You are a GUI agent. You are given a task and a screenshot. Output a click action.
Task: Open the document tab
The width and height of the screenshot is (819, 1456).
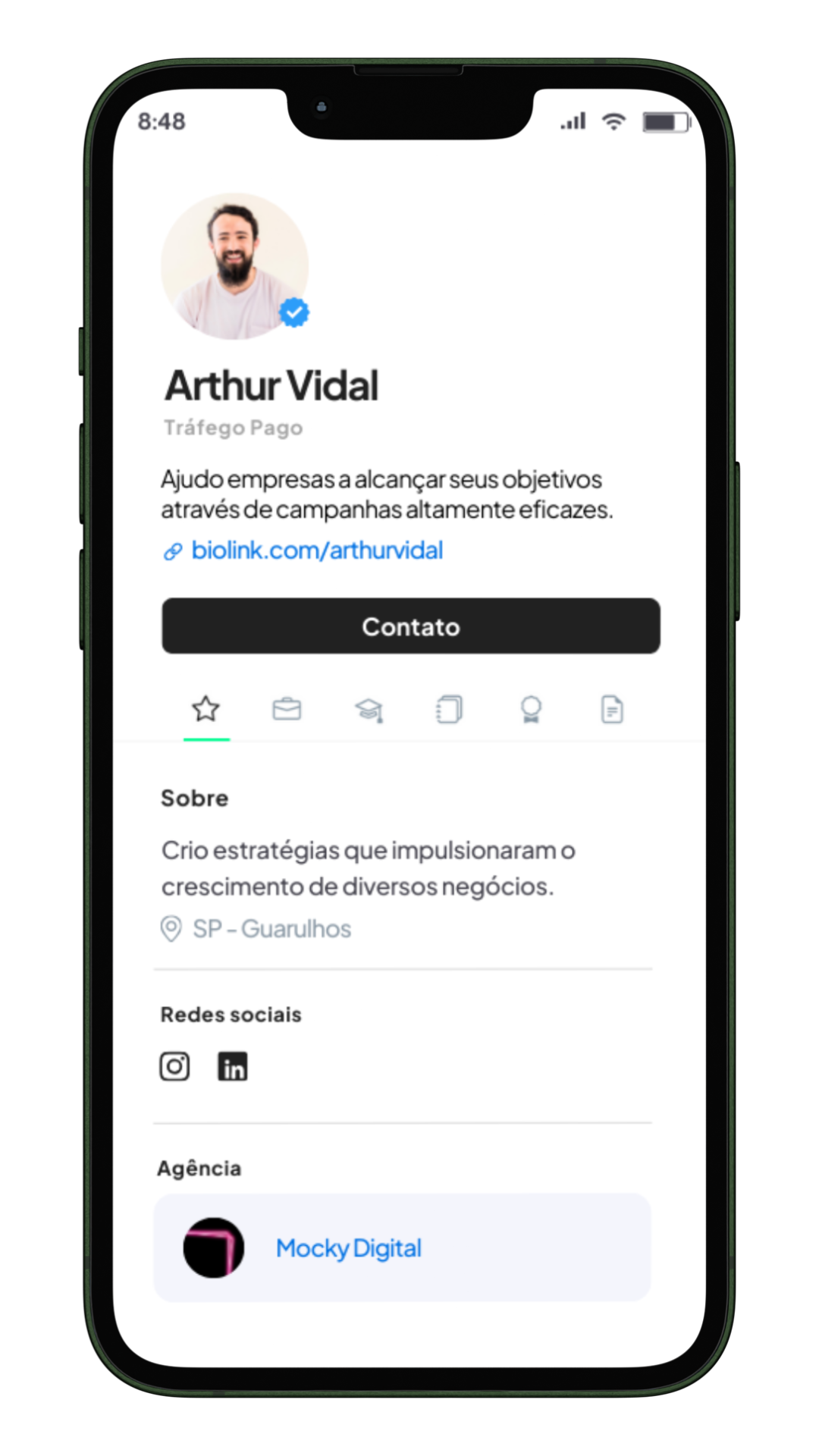[612, 710]
